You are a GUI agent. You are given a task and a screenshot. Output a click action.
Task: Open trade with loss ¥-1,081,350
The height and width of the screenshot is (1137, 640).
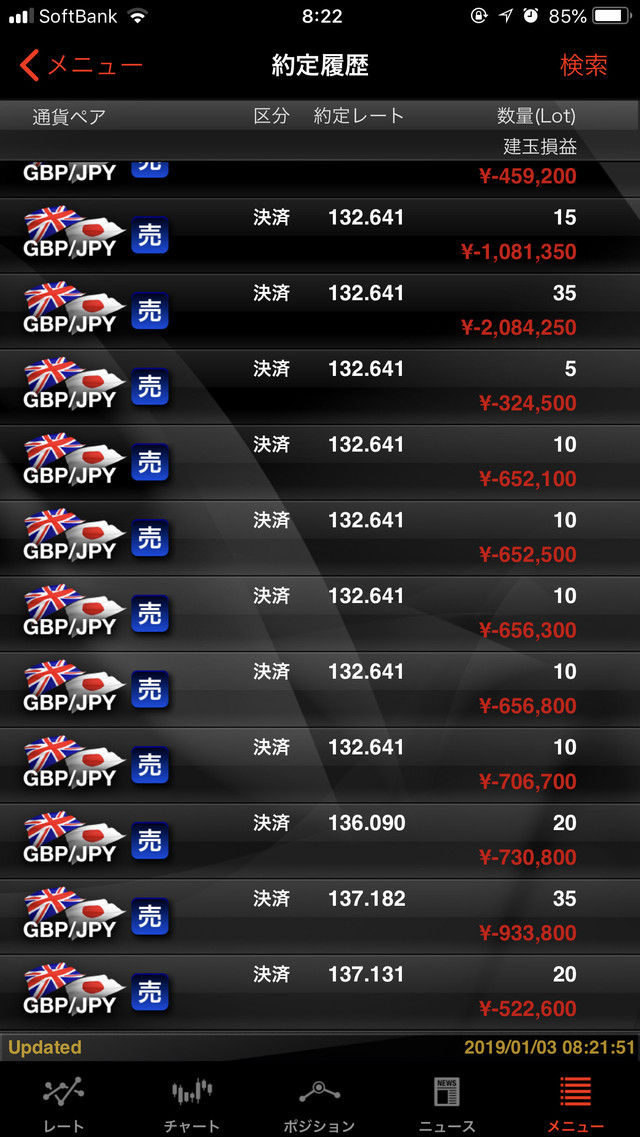[320, 236]
